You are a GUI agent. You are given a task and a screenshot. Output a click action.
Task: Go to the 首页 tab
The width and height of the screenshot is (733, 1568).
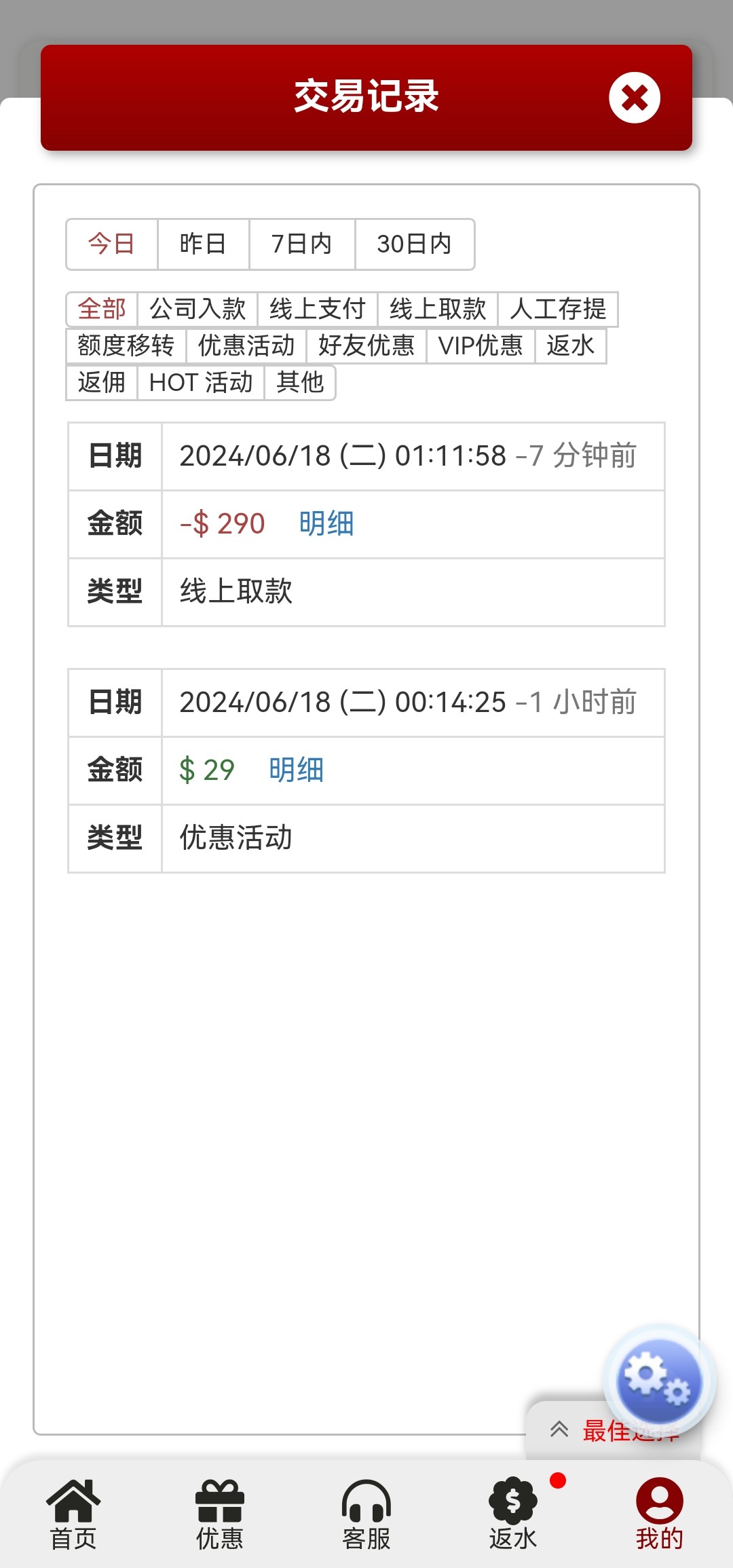tap(73, 1514)
